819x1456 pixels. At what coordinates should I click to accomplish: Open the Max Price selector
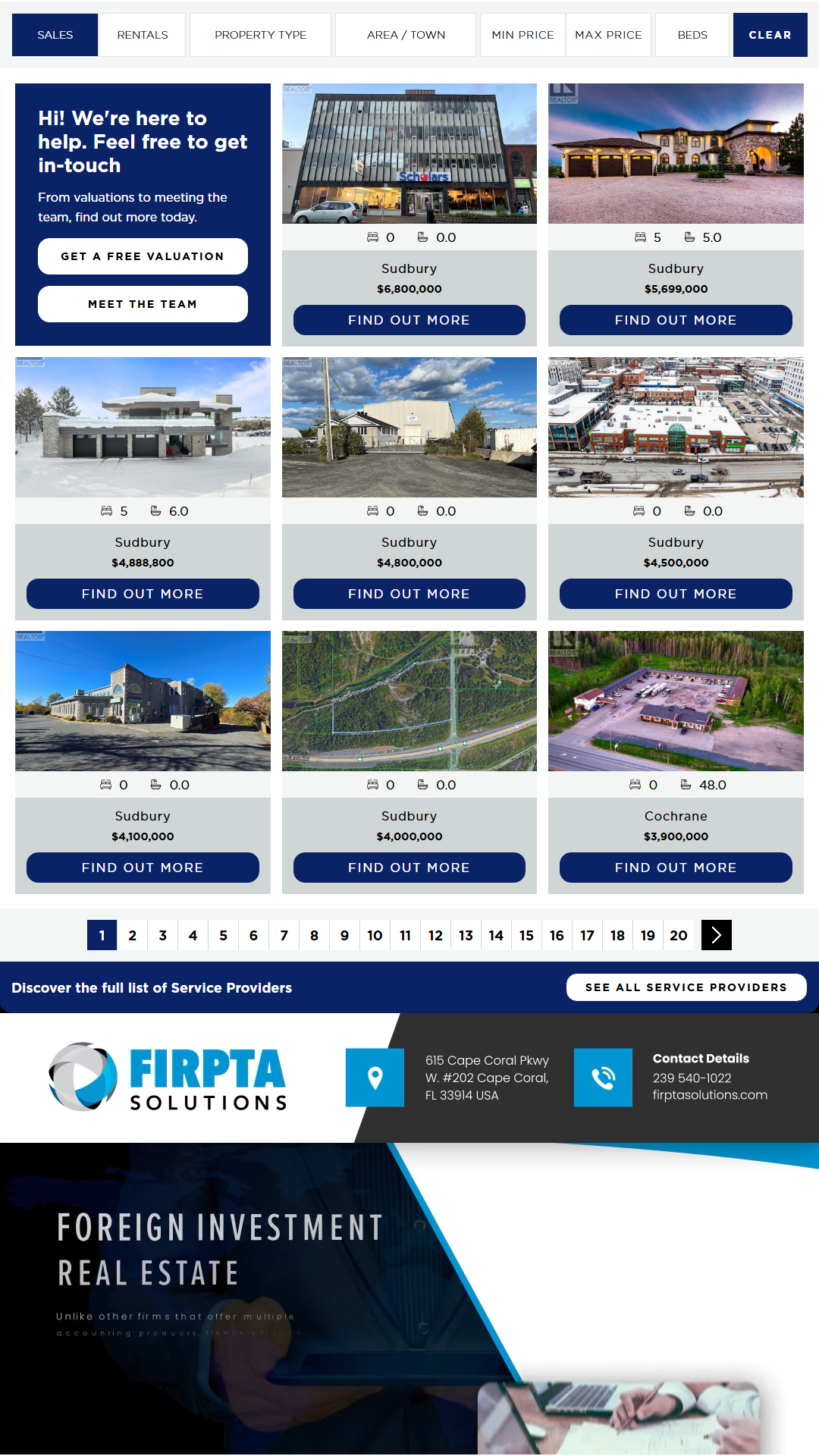tap(608, 35)
